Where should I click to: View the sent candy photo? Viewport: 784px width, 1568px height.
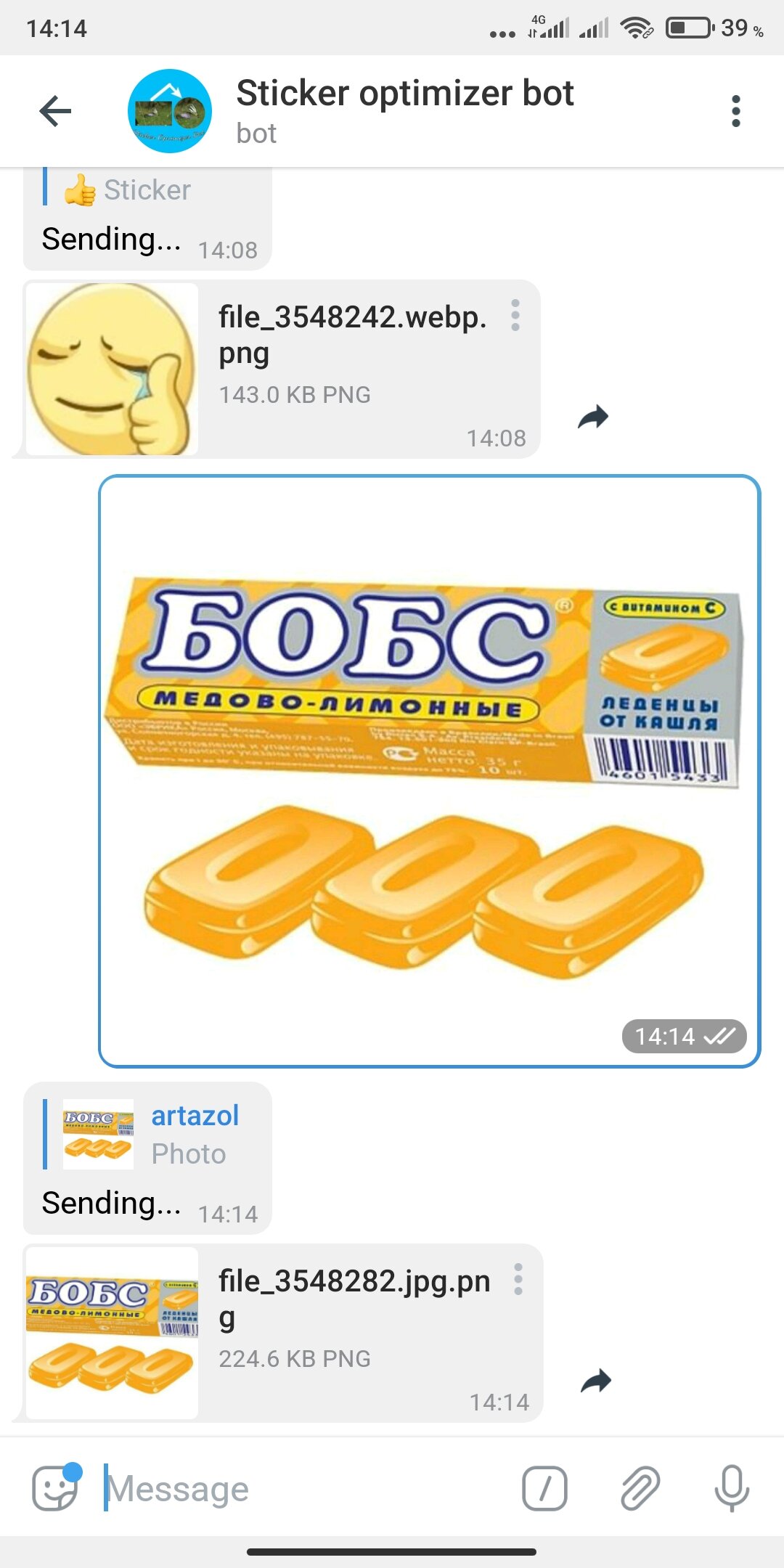430,771
